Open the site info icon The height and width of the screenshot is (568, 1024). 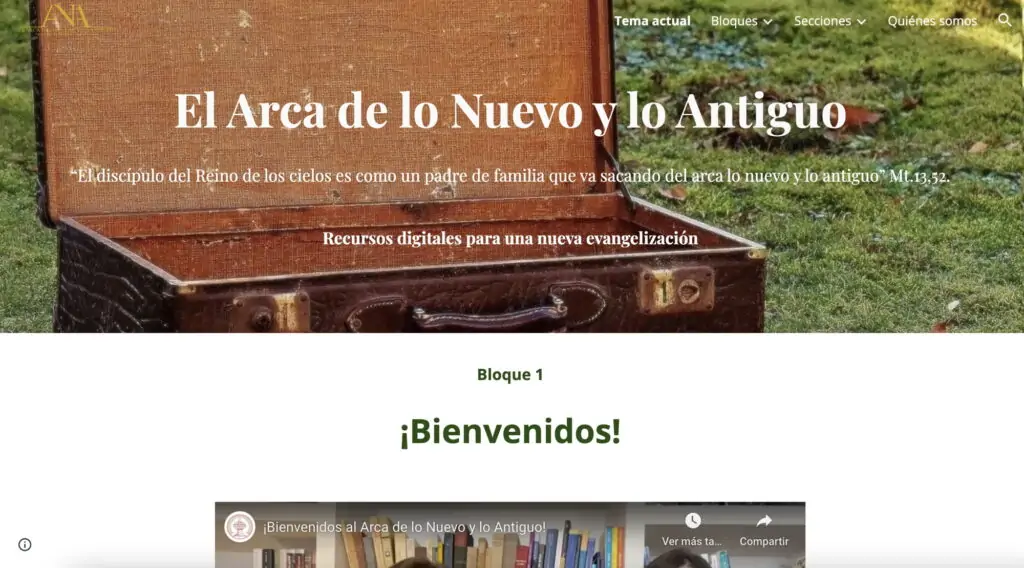coord(25,545)
